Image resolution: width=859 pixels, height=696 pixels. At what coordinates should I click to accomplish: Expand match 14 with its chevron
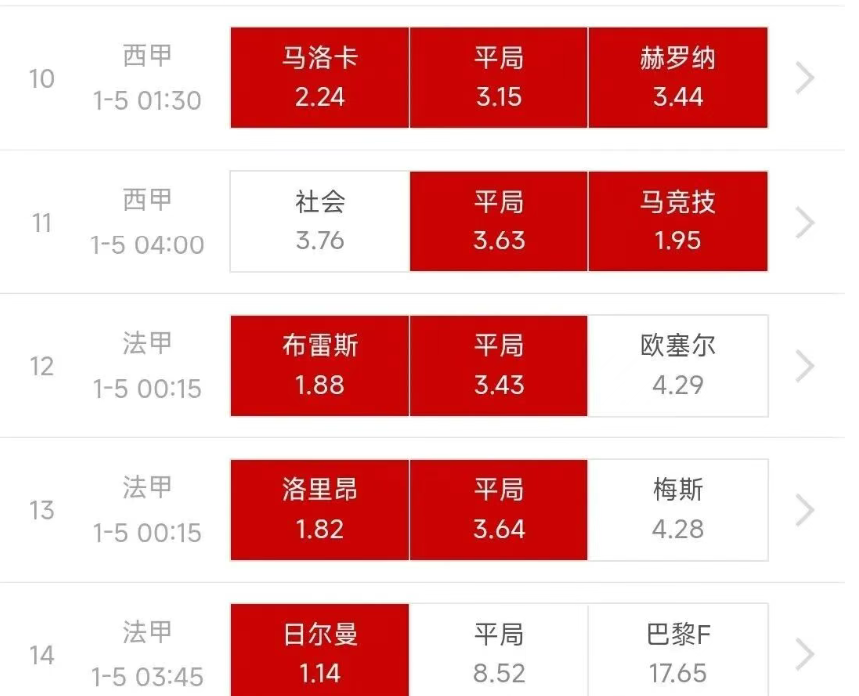click(805, 655)
